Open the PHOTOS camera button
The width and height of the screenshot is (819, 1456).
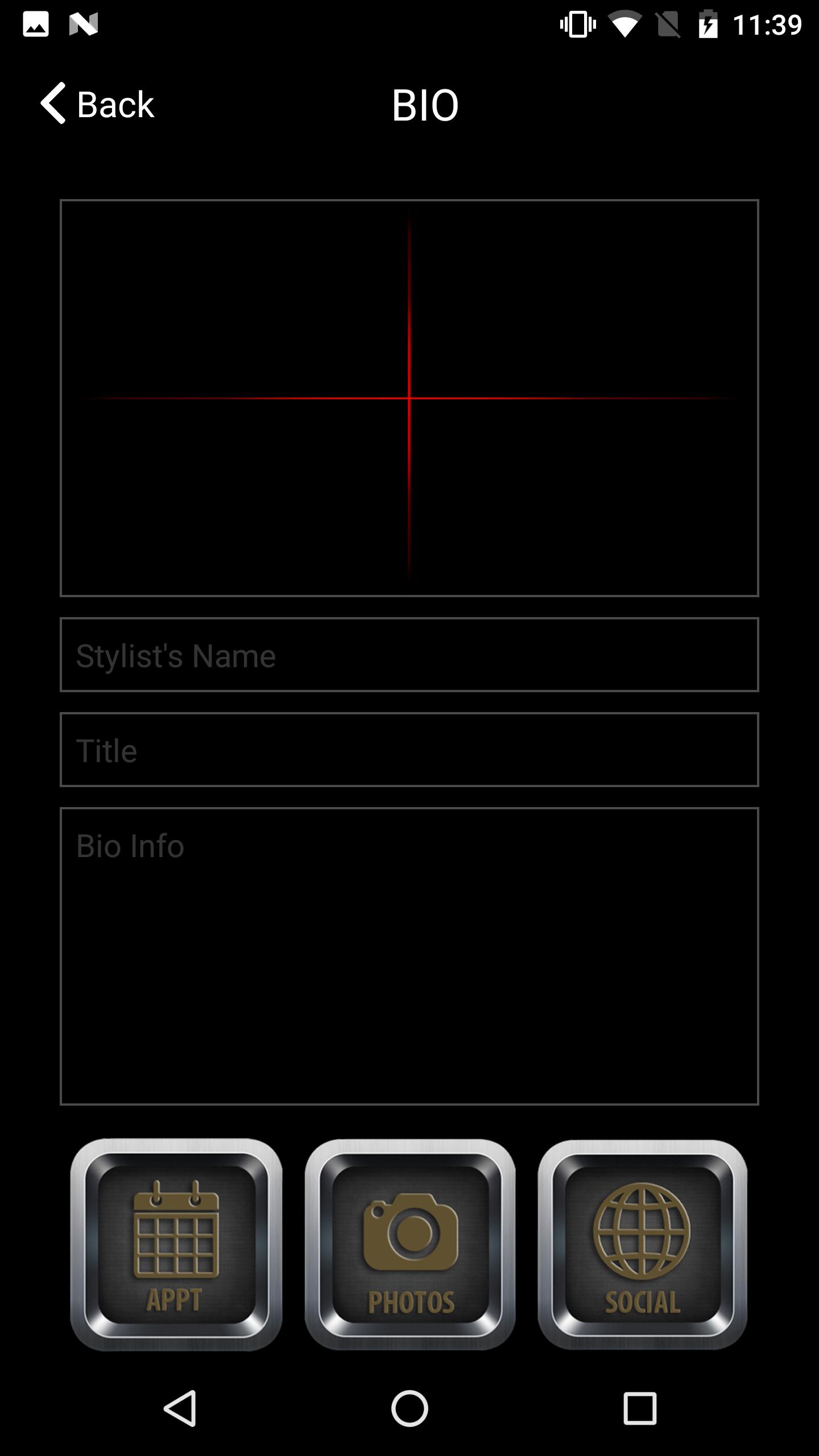(410, 1244)
